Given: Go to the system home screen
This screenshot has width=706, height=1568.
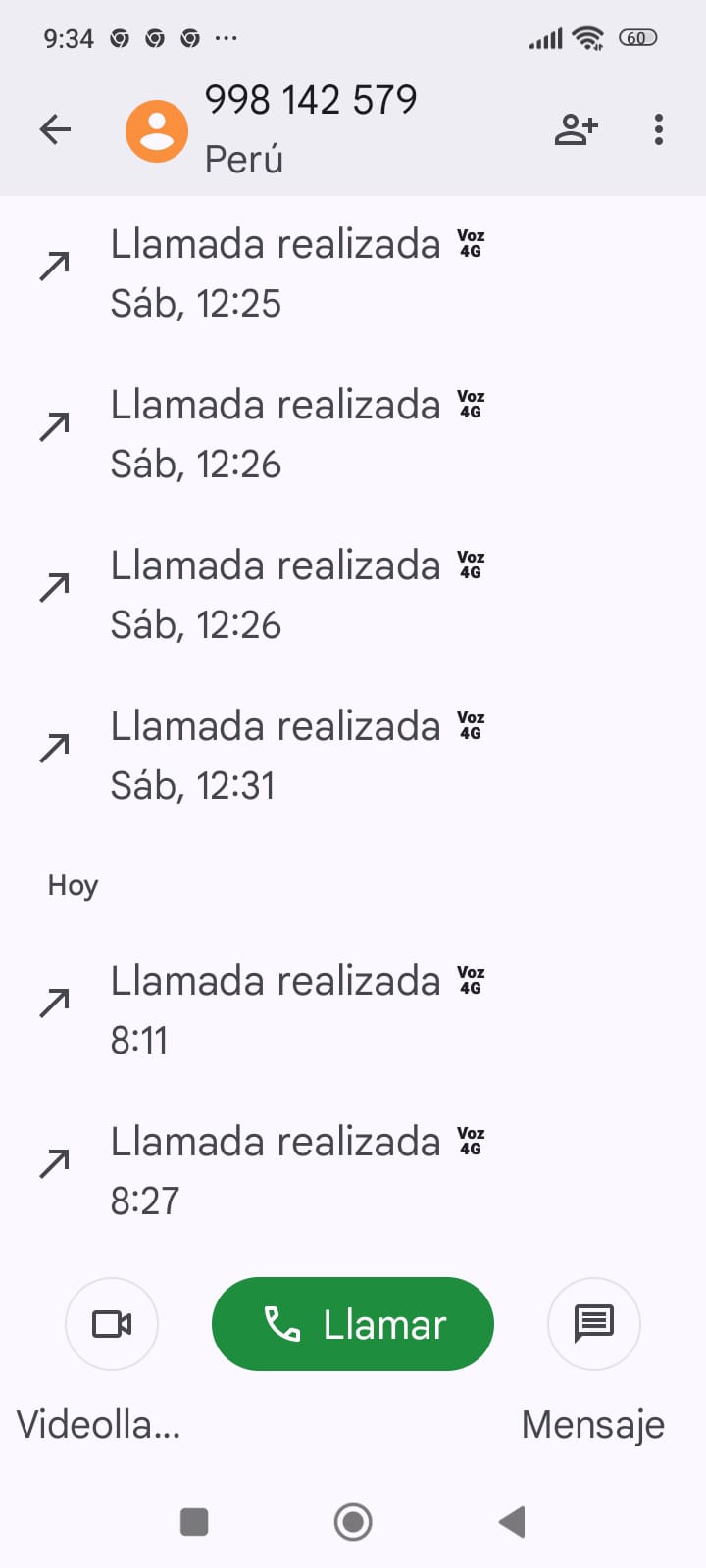Looking at the screenshot, I should coord(353,1522).
